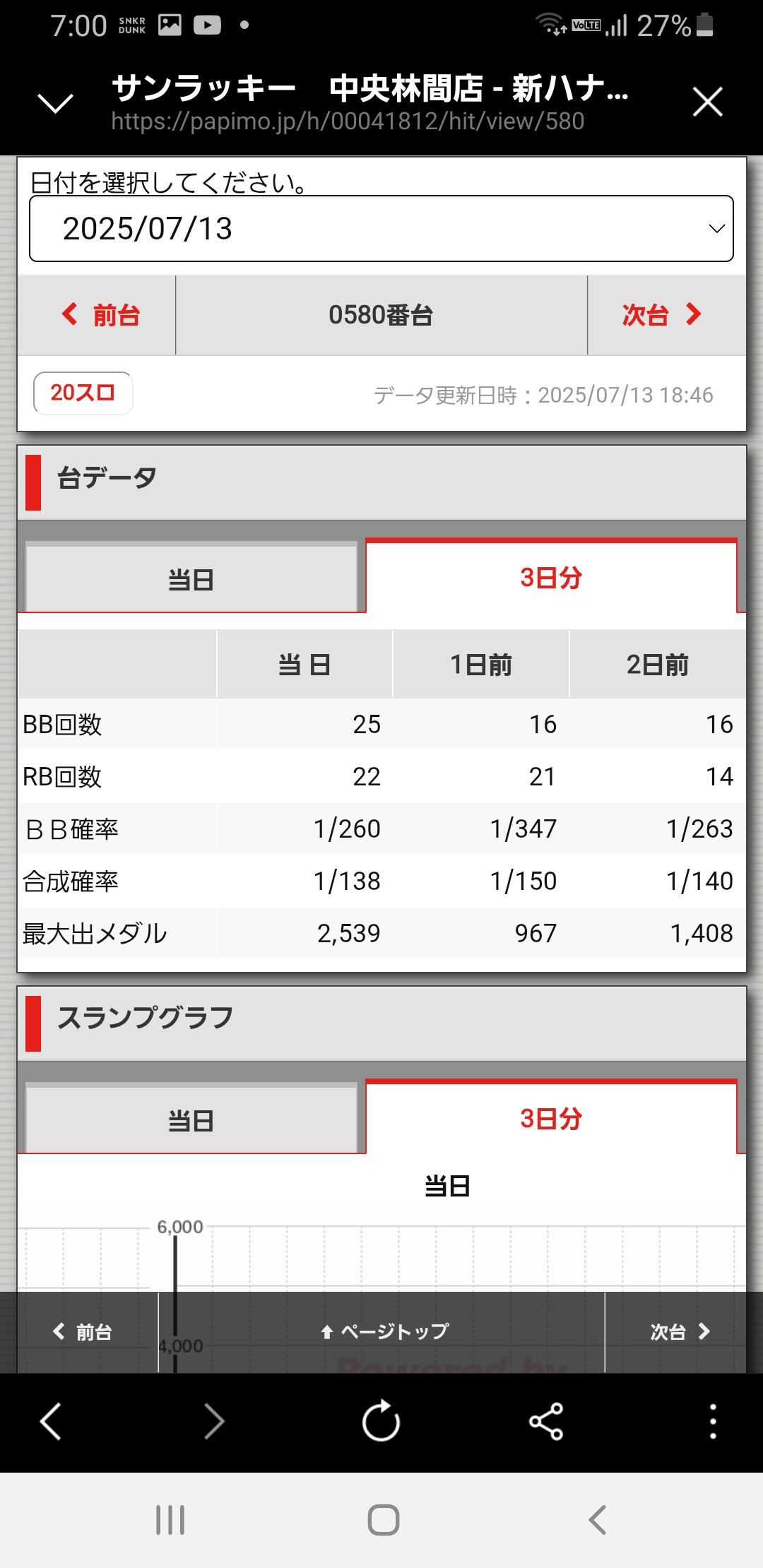
Task: Close the in-app browser with the X
Action: 707,102
